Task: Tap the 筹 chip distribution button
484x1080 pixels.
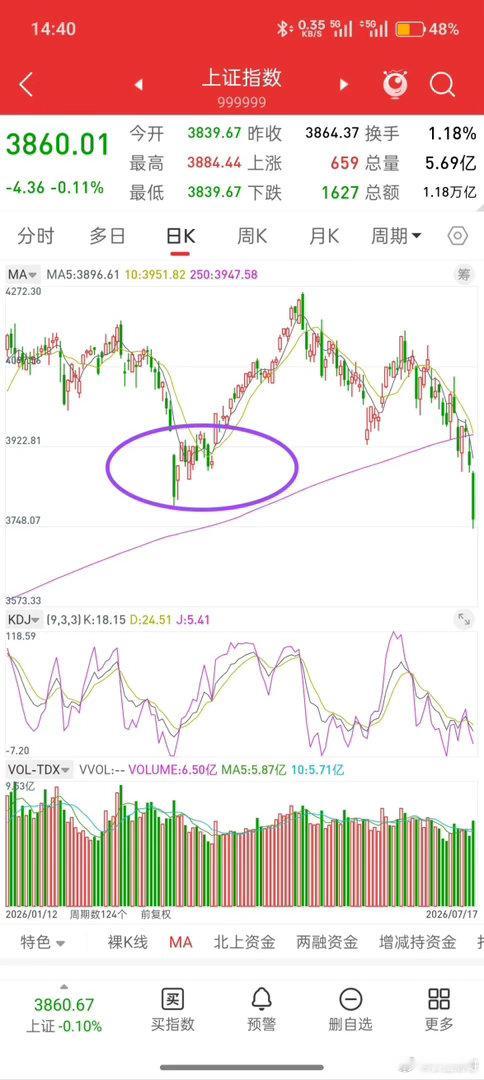Action: [464, 275]
